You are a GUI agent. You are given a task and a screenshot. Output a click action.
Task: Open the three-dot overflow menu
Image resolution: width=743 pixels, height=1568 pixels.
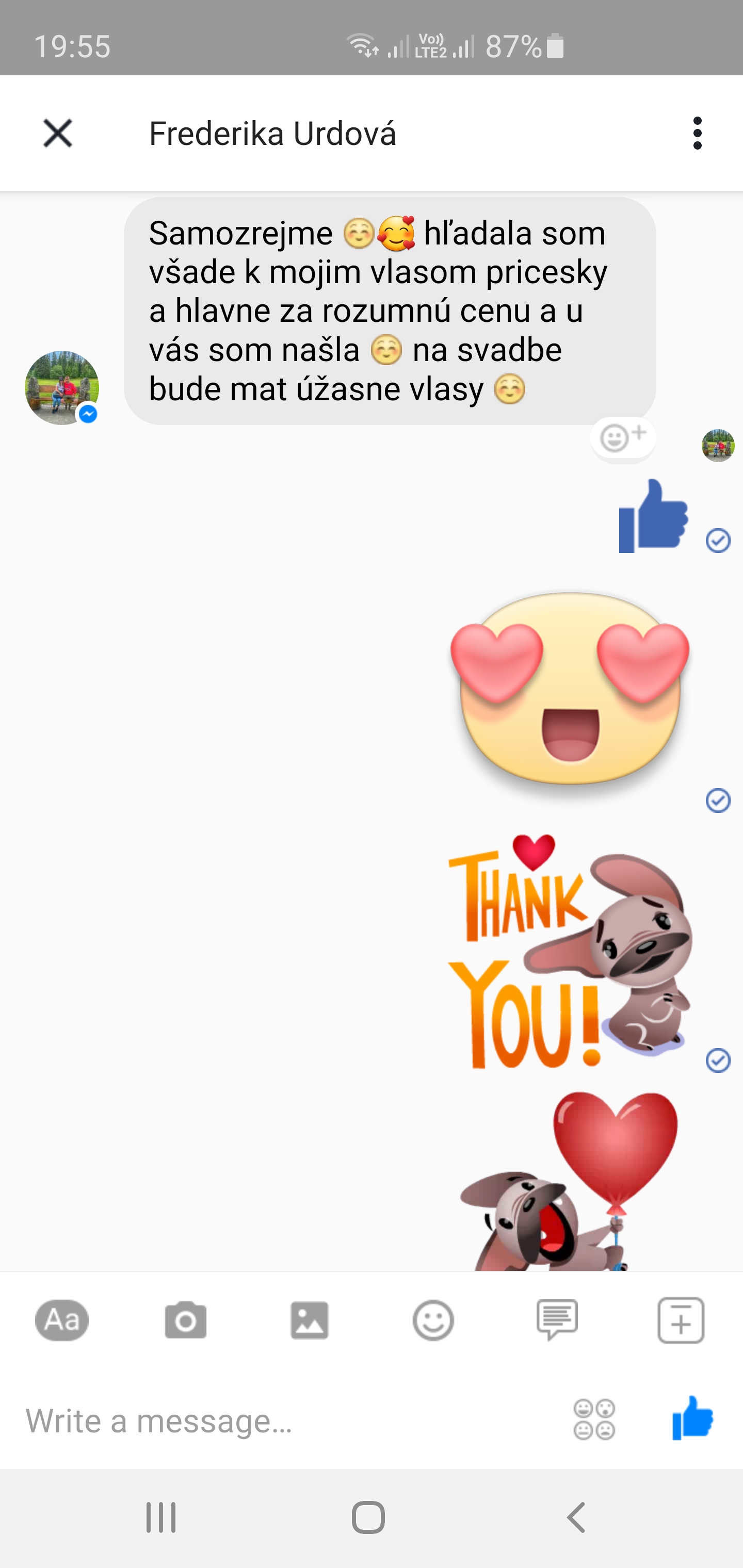point(697,133)
